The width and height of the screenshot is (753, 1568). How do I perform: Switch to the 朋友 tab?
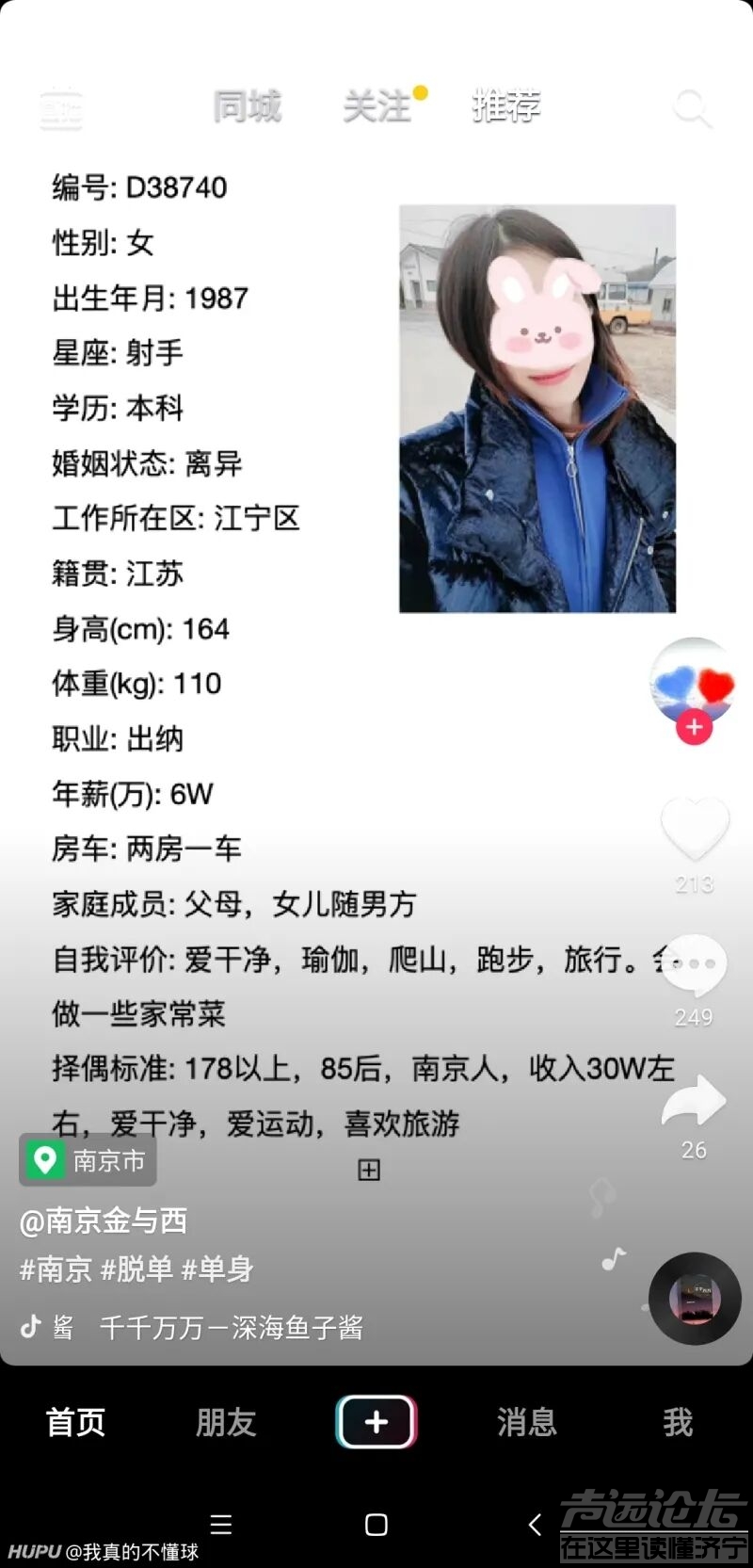tap(226, 1421)
